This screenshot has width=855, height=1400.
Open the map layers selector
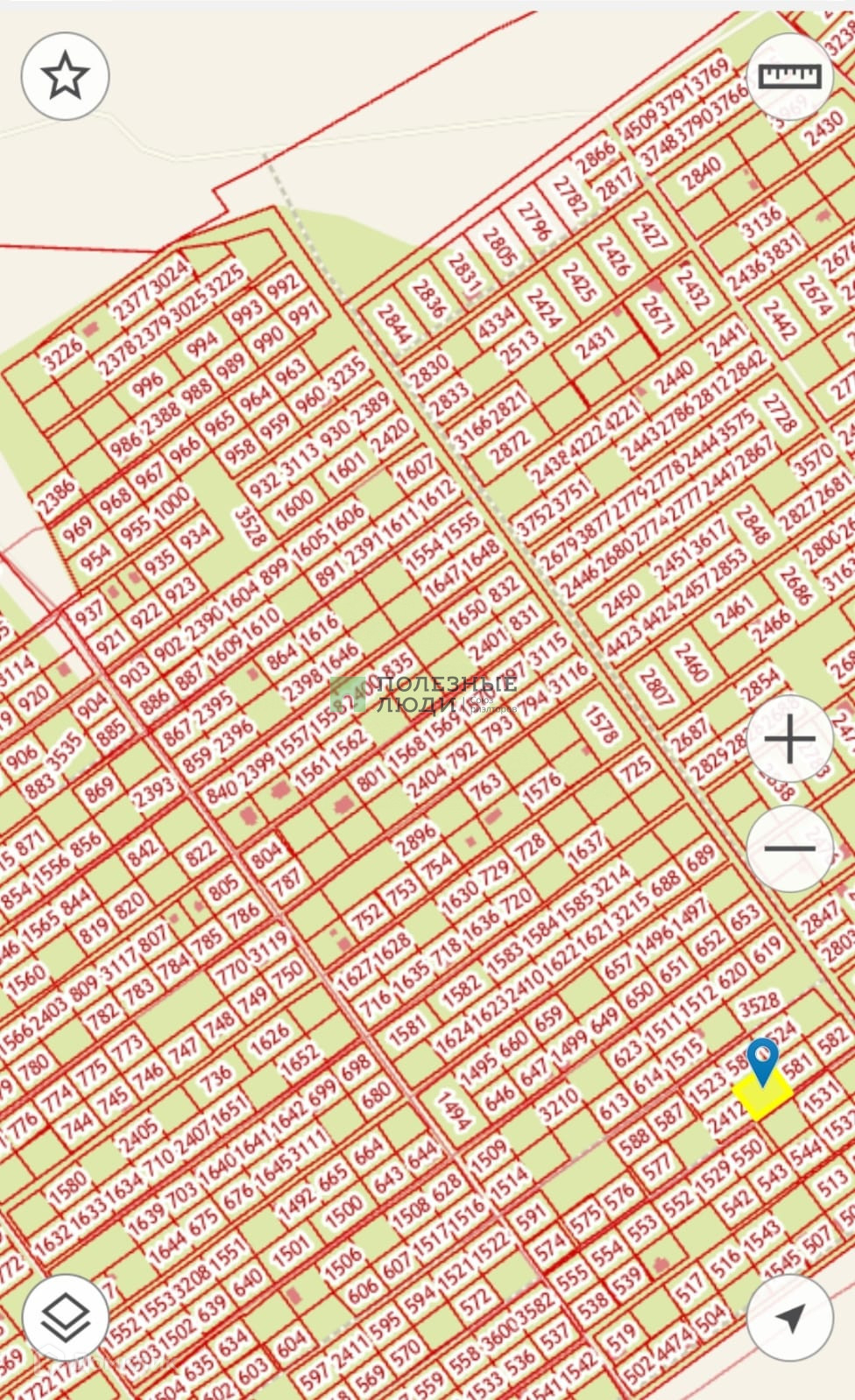65,1319
